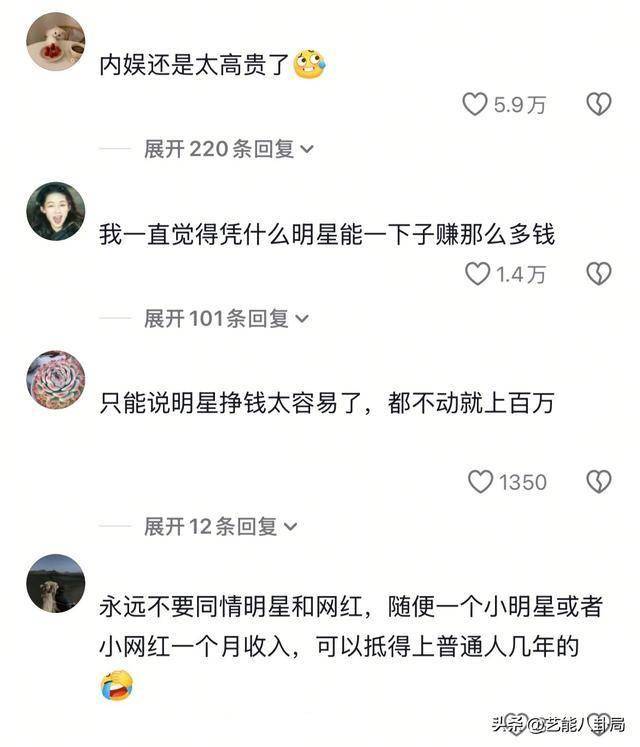Expand the 12 replies

point(220,527)
